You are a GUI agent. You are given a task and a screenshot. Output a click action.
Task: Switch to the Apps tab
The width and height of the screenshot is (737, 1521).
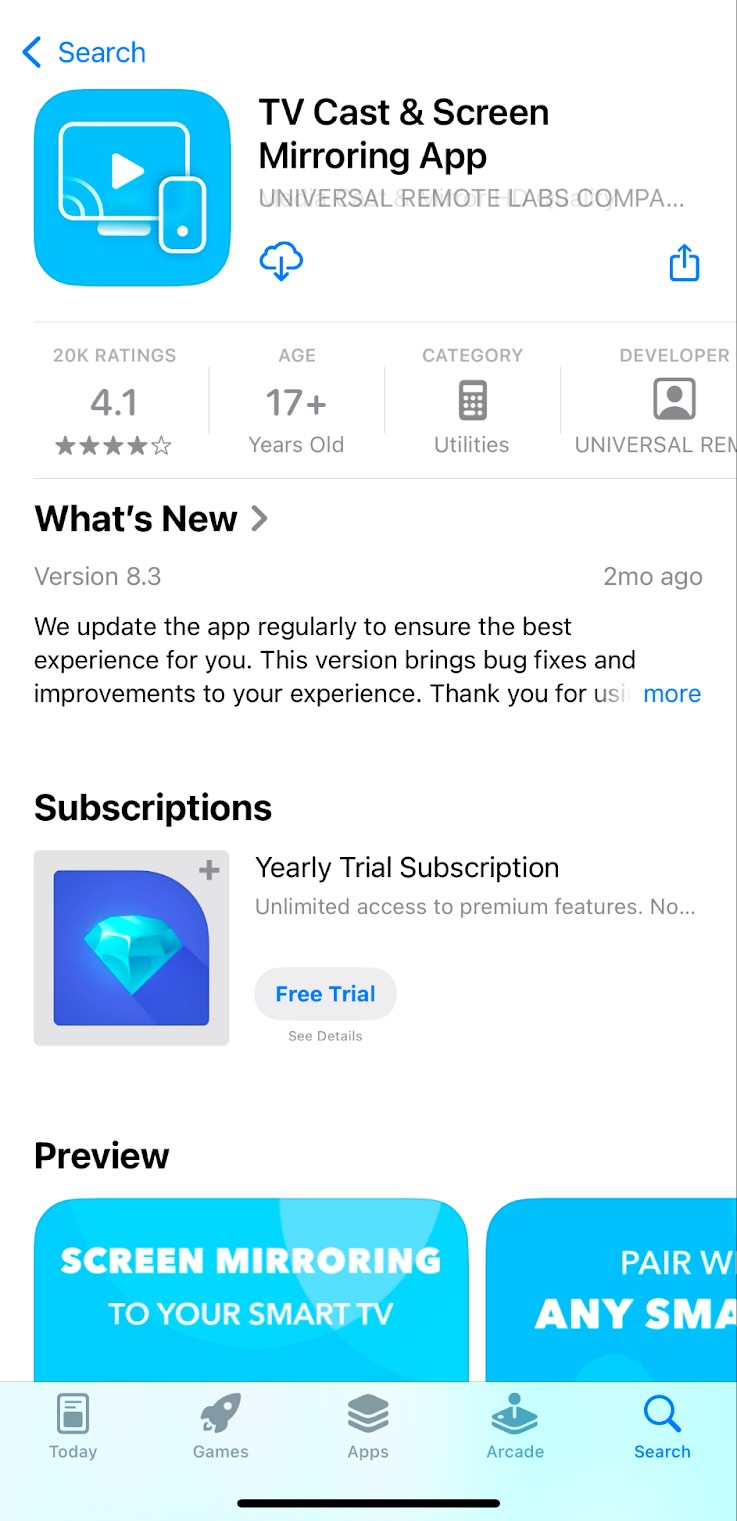click(368, 1427)
